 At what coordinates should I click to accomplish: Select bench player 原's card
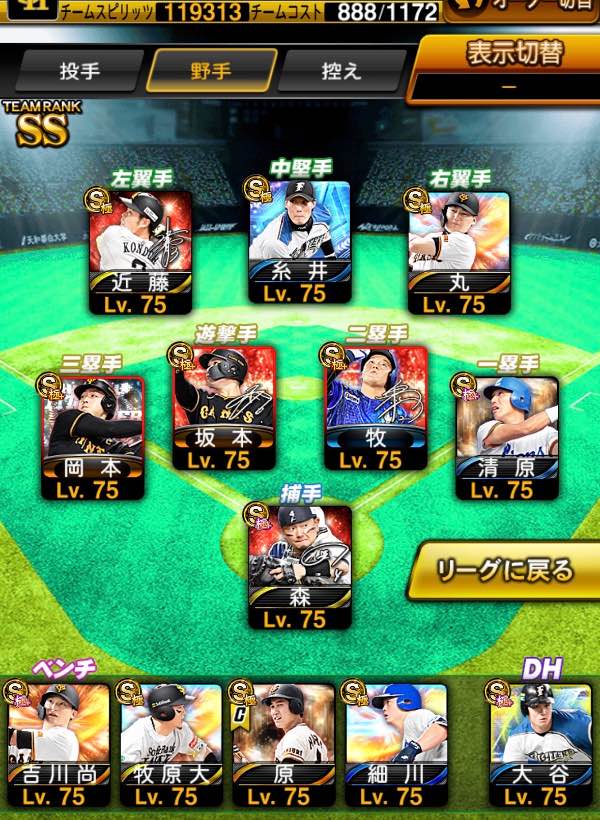pos(283,746)
